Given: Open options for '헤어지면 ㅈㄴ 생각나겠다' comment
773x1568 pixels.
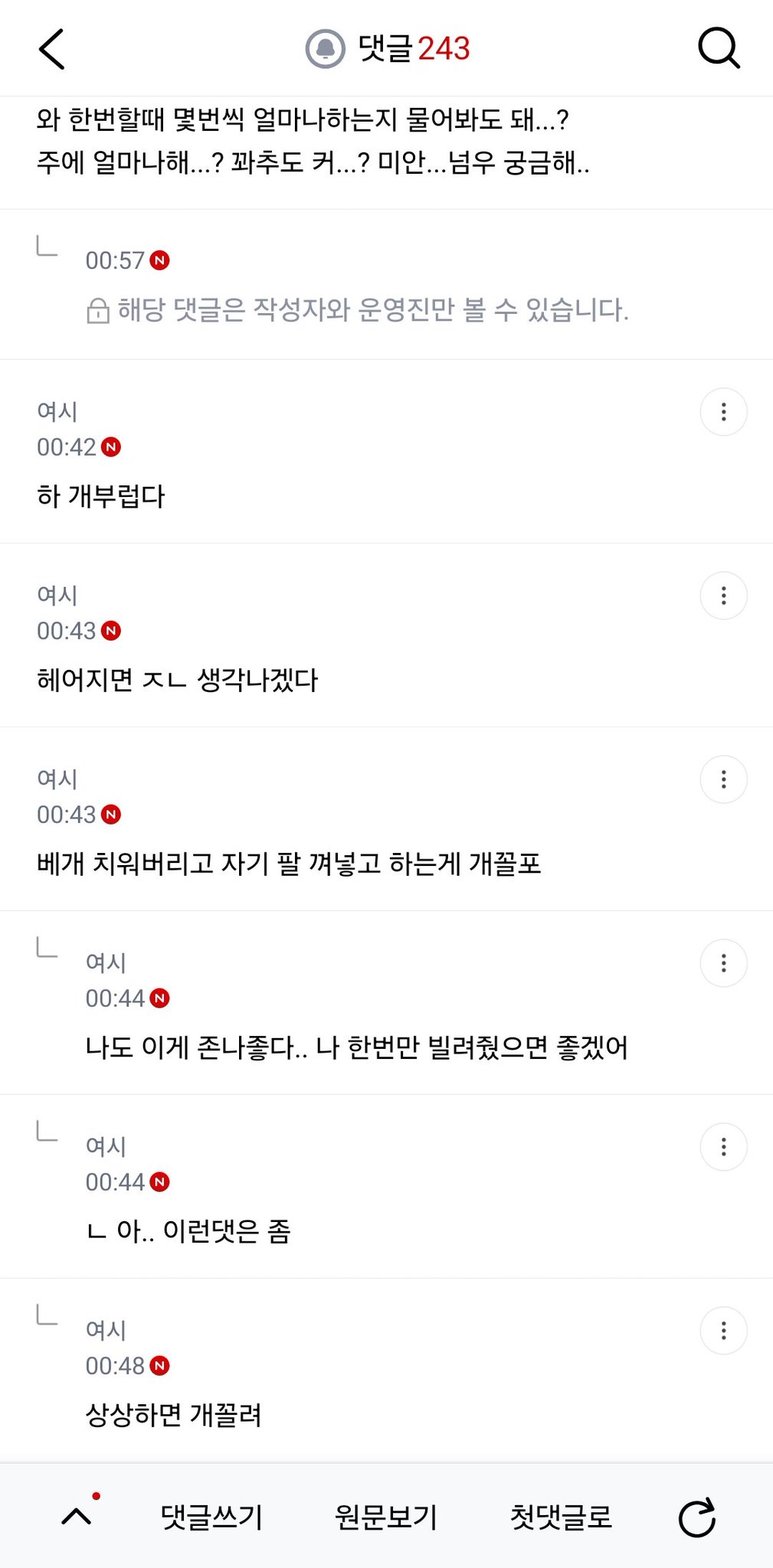Looking at the screenshot, I should pyautogui.click(x=723, y=596).
